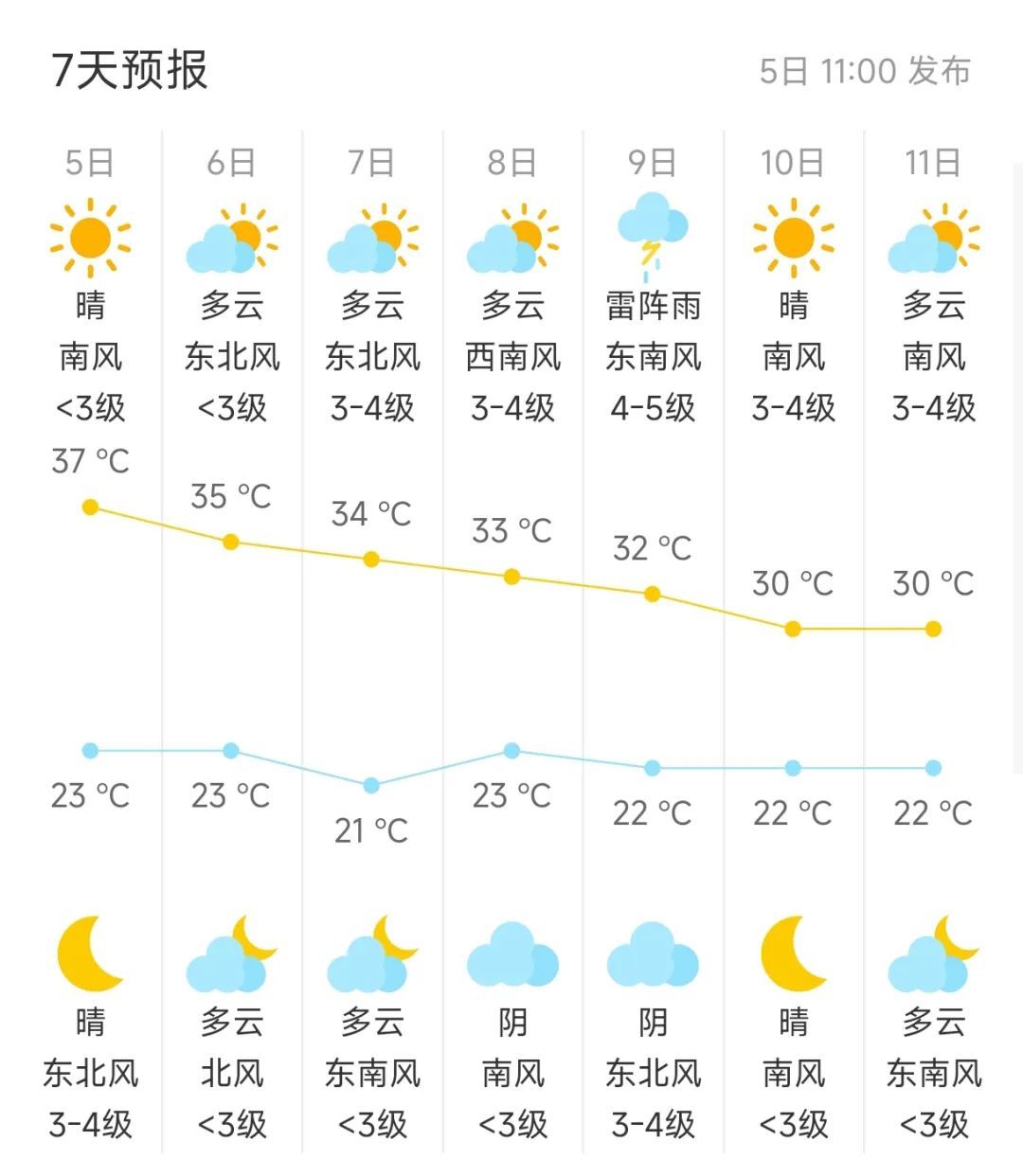Click the 21 °C low temperature point

pos(371,784)
